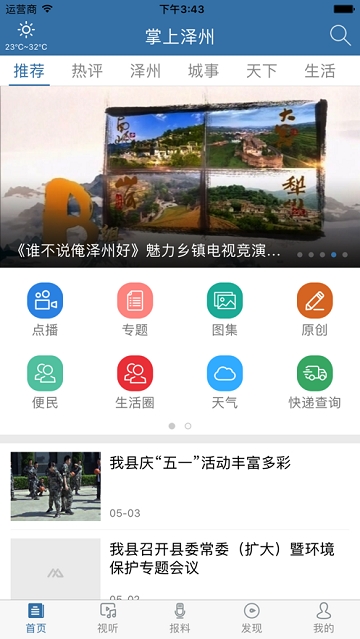Switch to the 视听 bottom tab
The image size is (360, 639).
[108, 619]
